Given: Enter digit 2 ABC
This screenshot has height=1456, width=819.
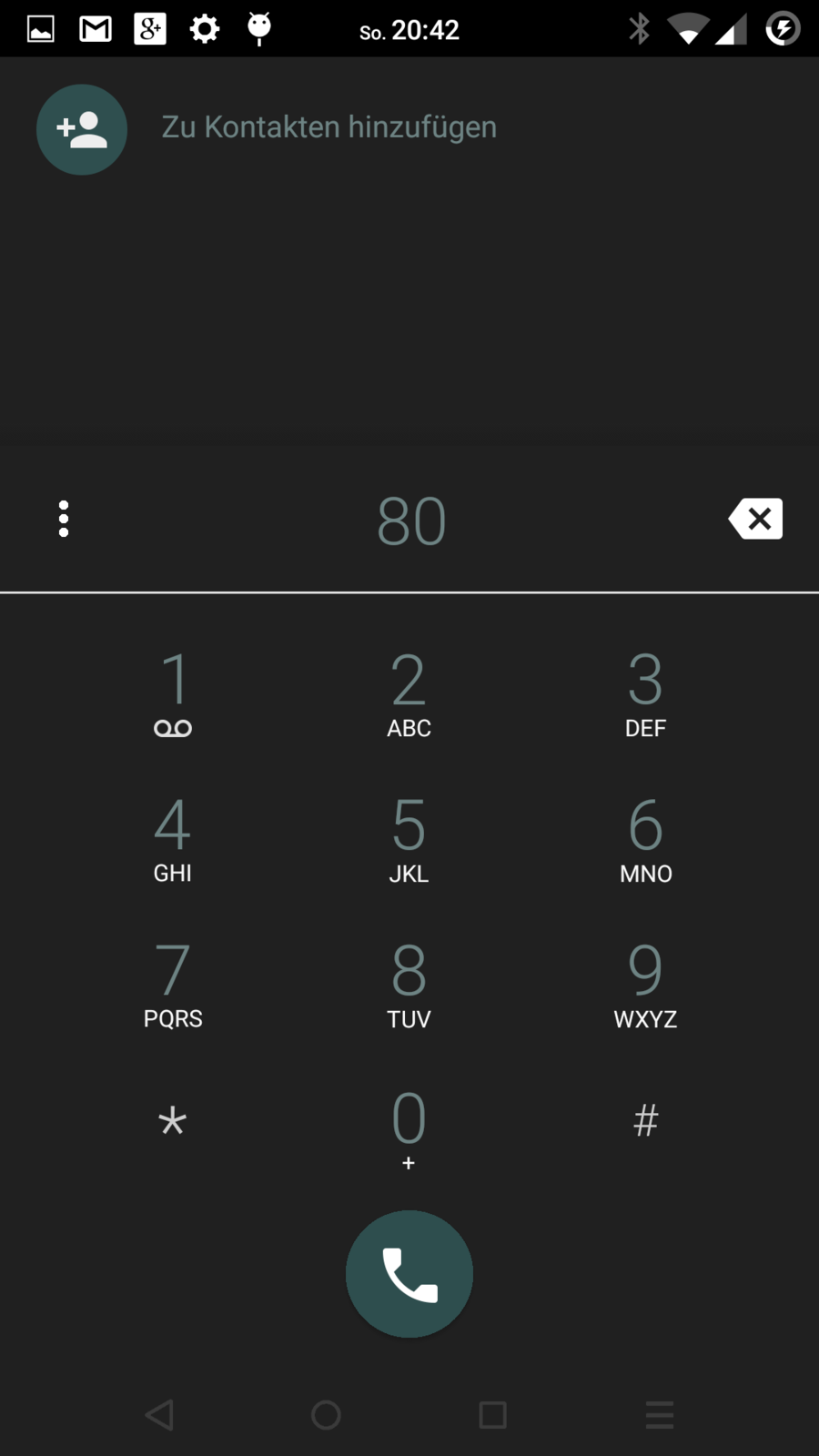Looking at the screenshot, I should click(x=409, y=693).
